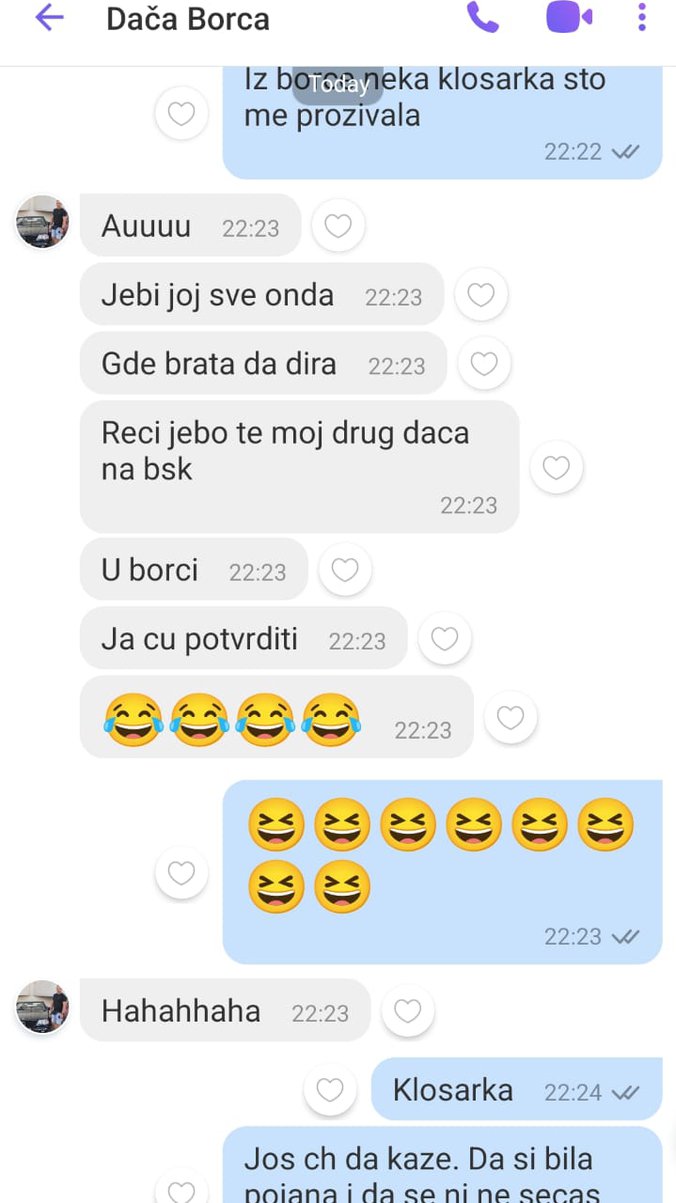Heart the sent "Klosarka" message
This screenshot has height=1203, width=676.
[329, 1089]
